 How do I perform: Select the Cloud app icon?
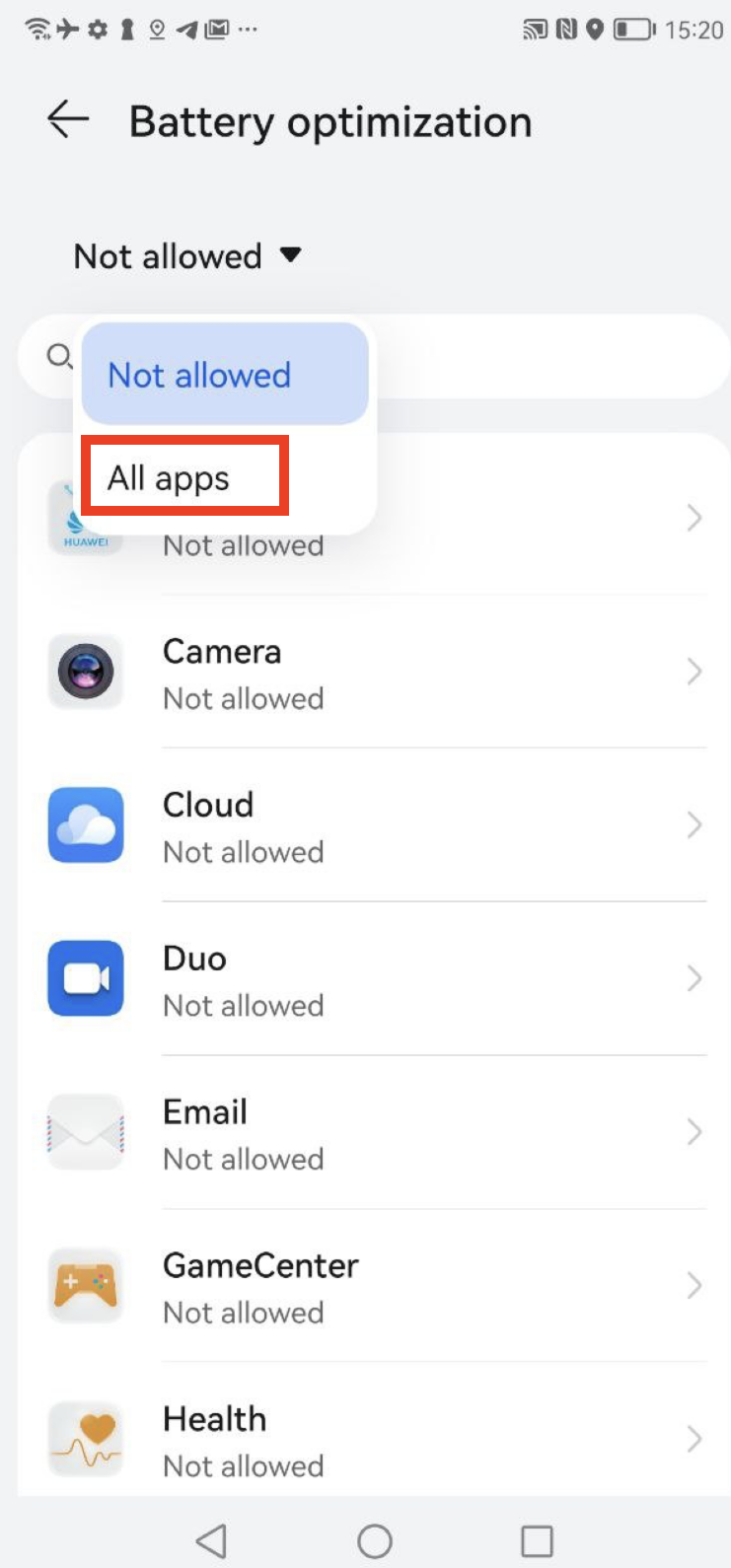pos(85,825)
